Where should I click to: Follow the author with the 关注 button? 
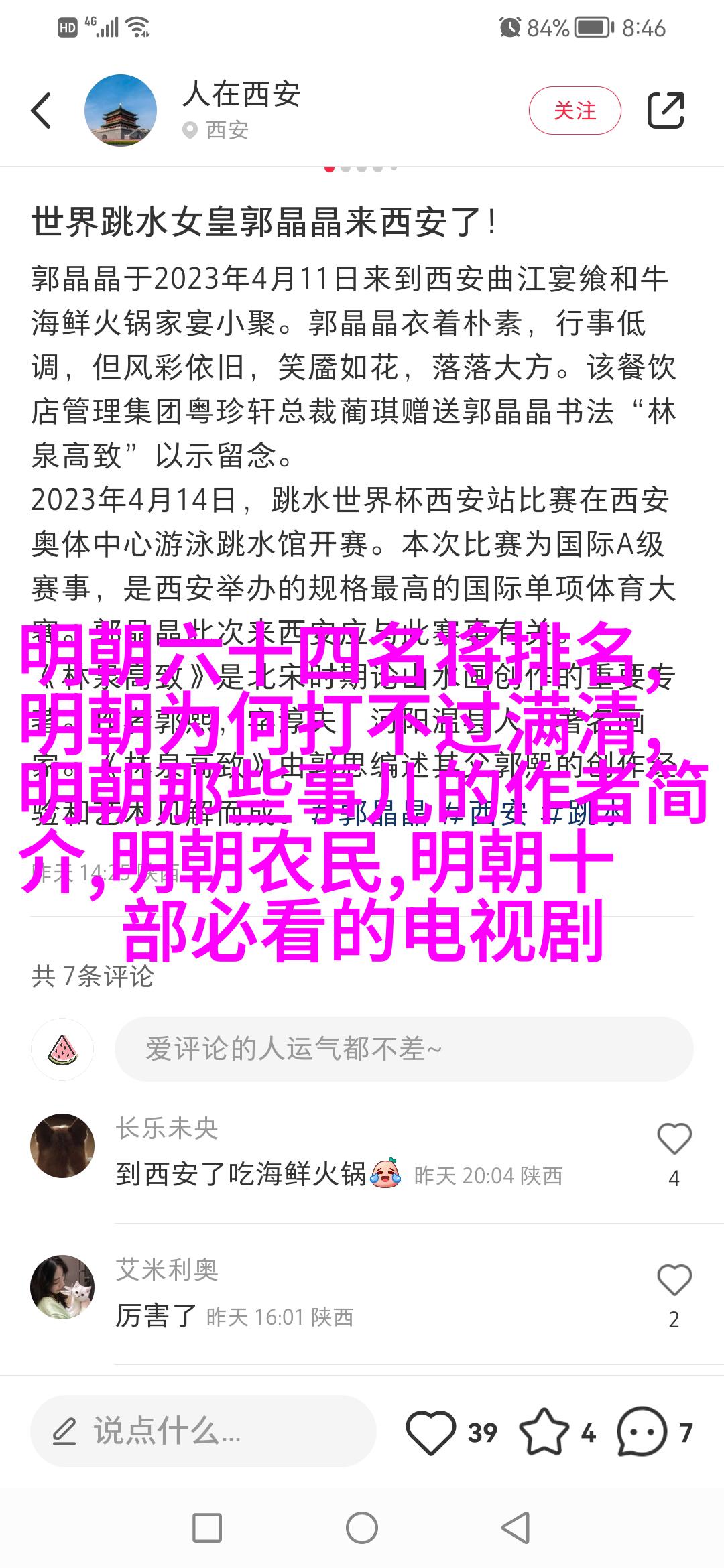coord(575,111)
